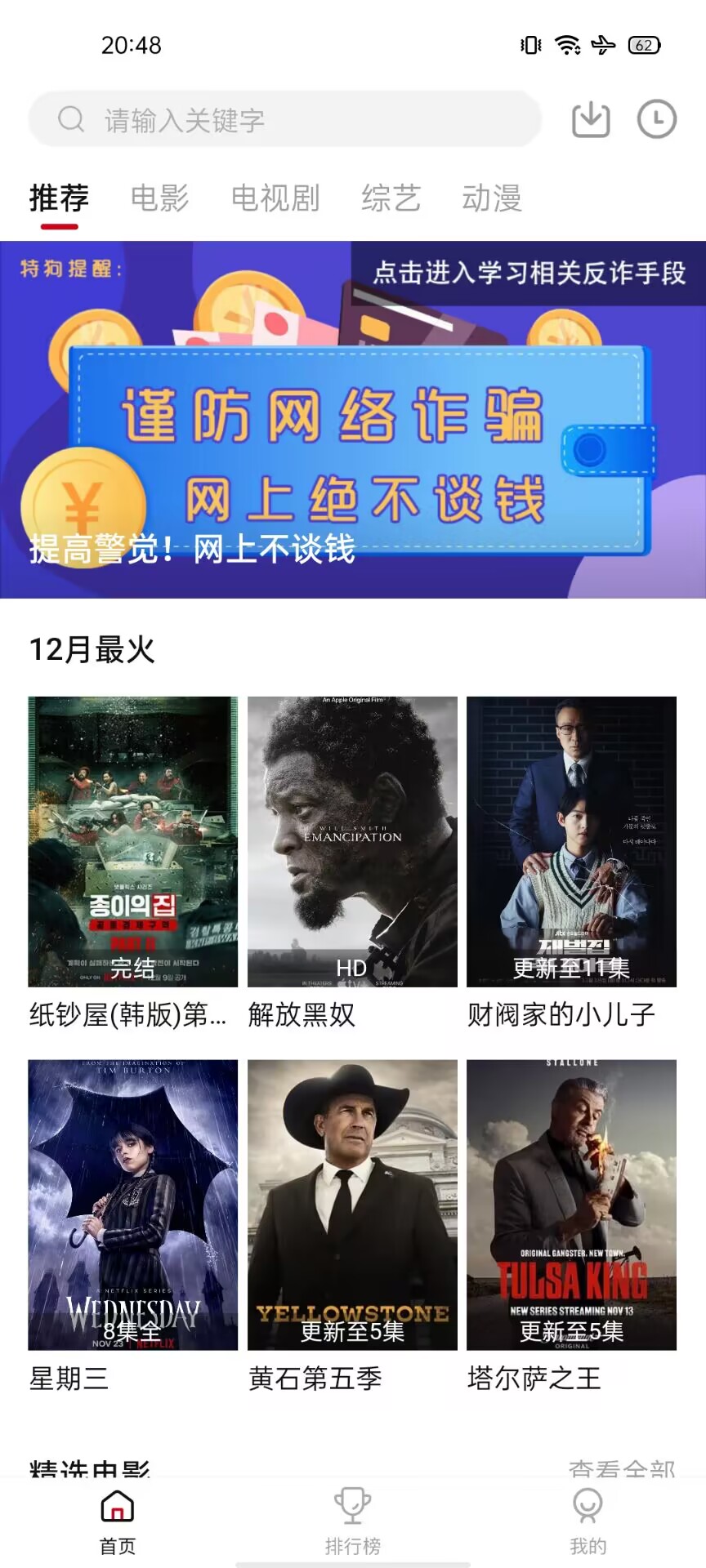This screenshot has height=1568, width=706.
Task: View 财阀家的小儿子 series
Action: [x=571, y=842]
